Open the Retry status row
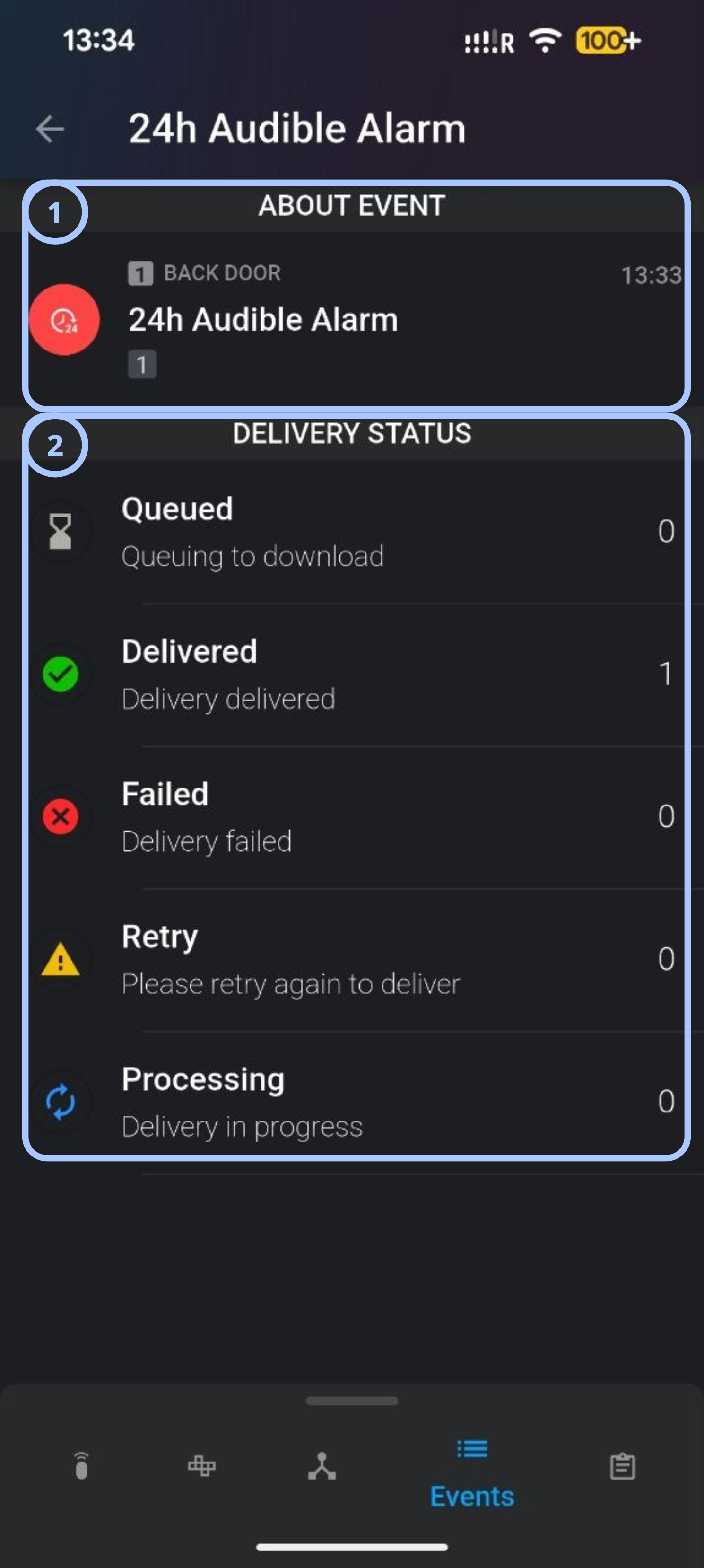704x1568 pixels. 352,960
